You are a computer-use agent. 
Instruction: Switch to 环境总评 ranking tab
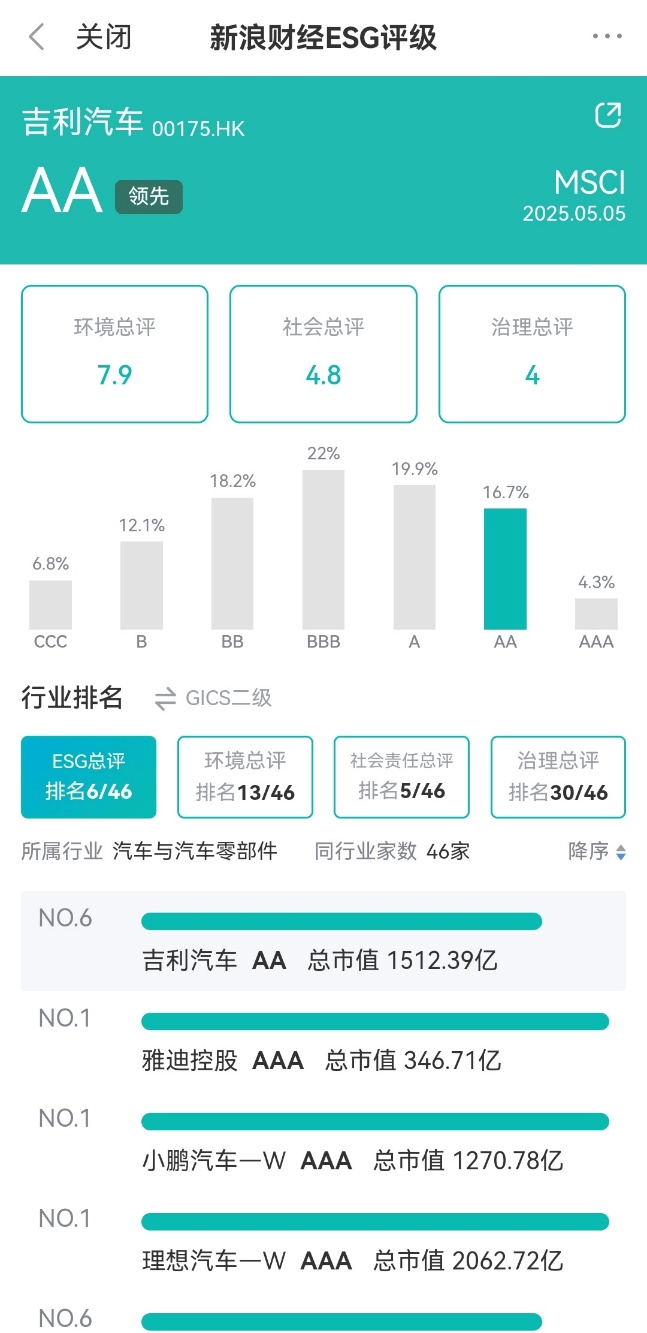pyautogui.click(x=245, y=777)
